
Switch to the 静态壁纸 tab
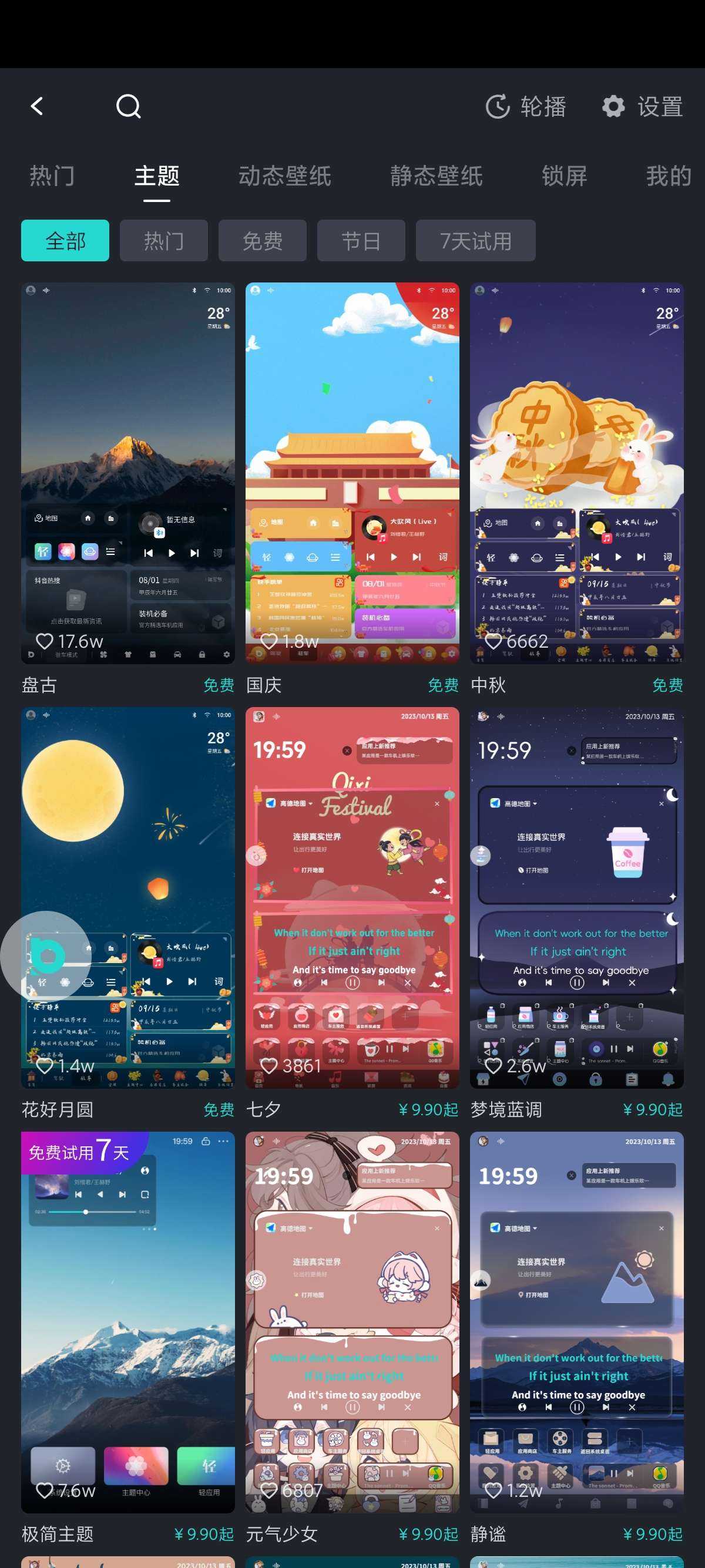(436, 176)
